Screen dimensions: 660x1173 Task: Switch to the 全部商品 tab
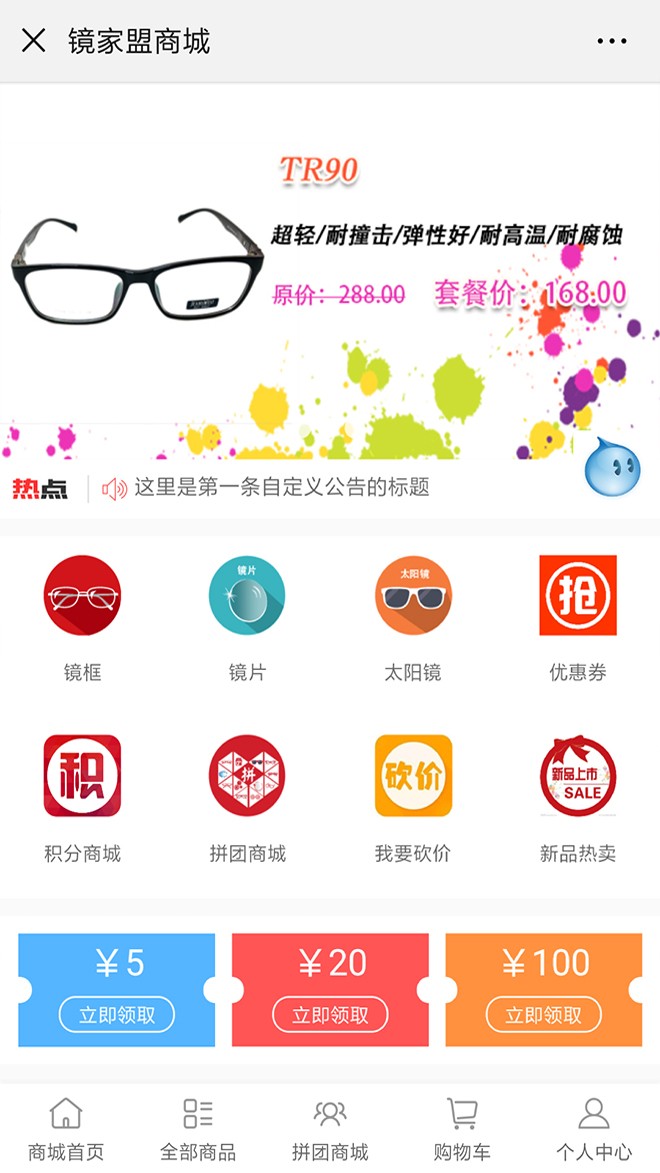coord(198,1130)
